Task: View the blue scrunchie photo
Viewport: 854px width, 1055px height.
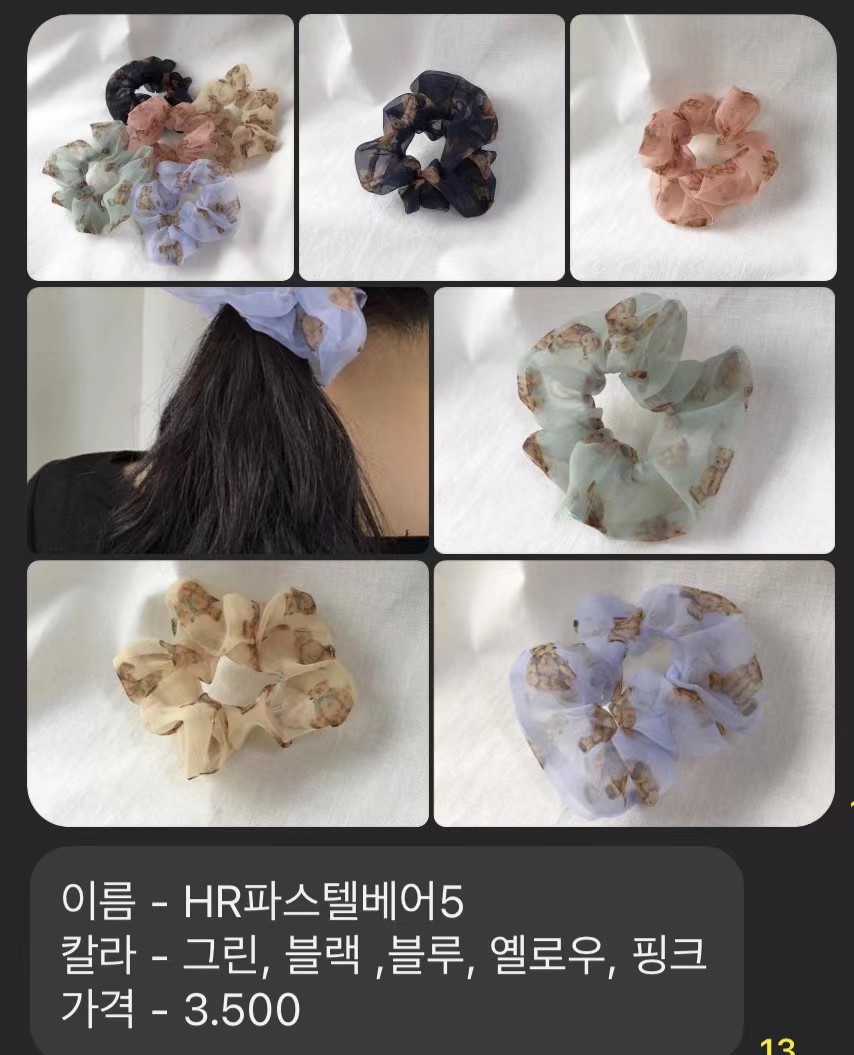Action: click(x=634, y=693)
